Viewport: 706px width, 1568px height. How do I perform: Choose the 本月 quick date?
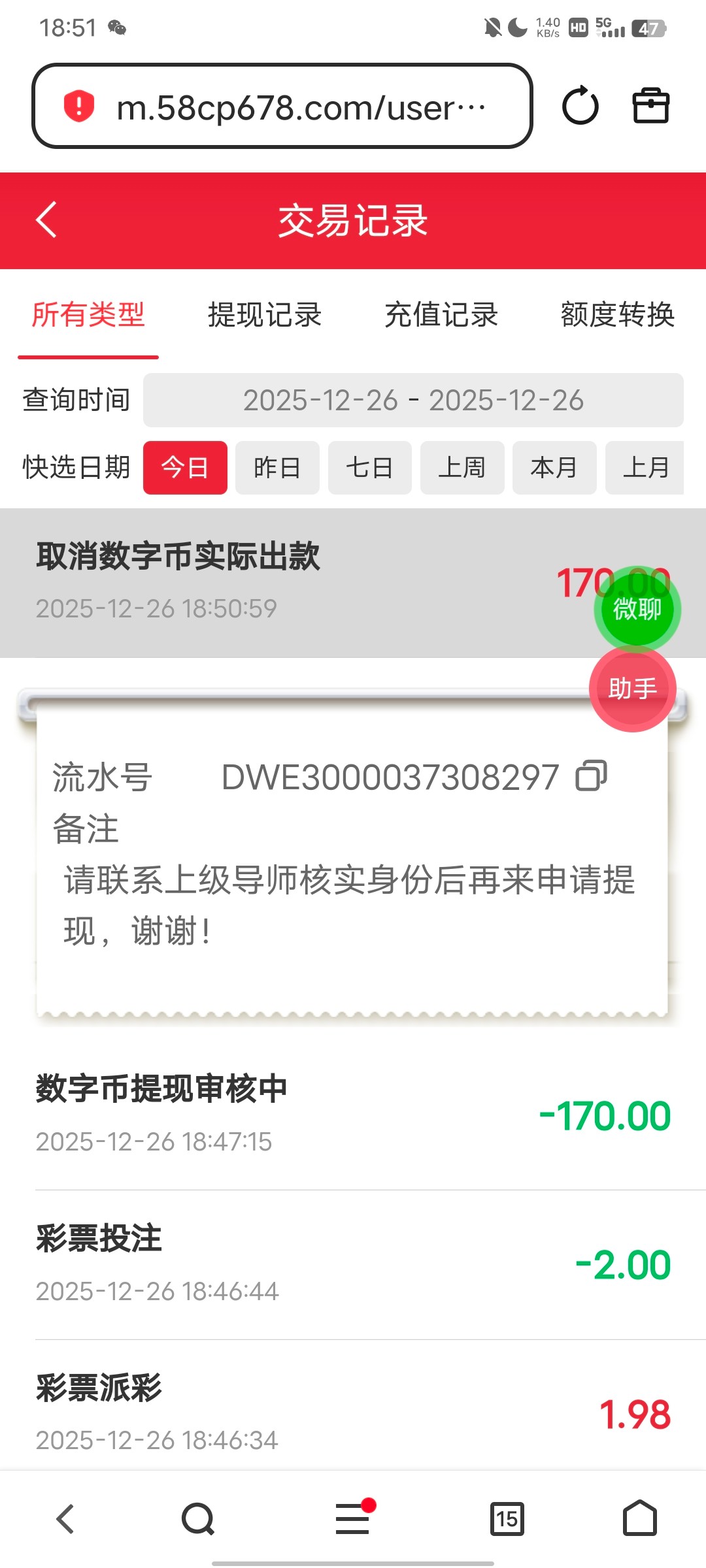point(554,468)
